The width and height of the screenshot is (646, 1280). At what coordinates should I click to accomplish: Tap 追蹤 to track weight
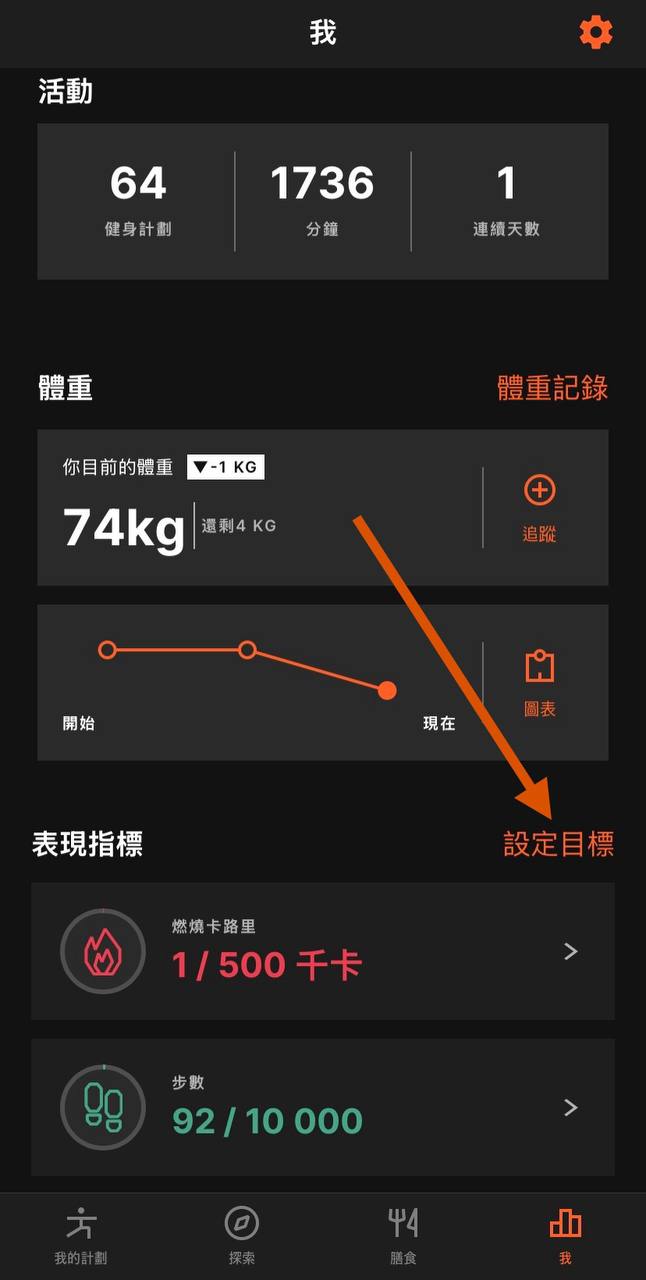click(x=539, y=508)
